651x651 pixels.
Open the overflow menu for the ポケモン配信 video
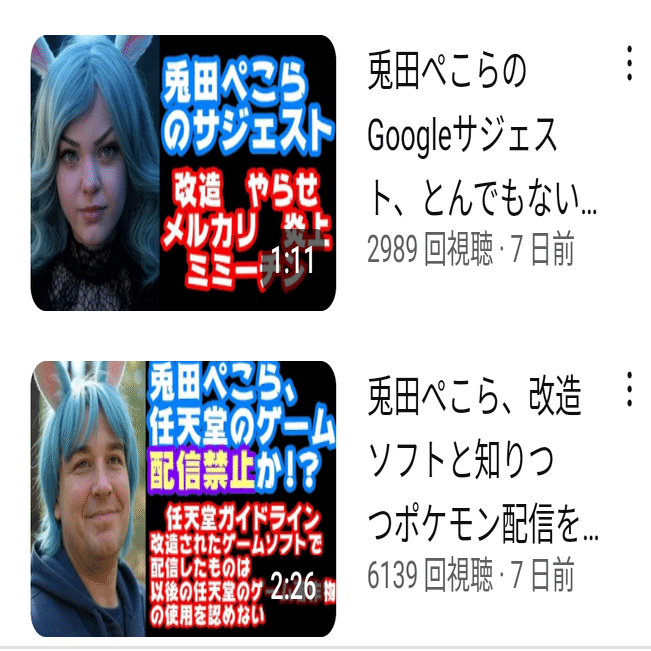(x=629, y=389)
